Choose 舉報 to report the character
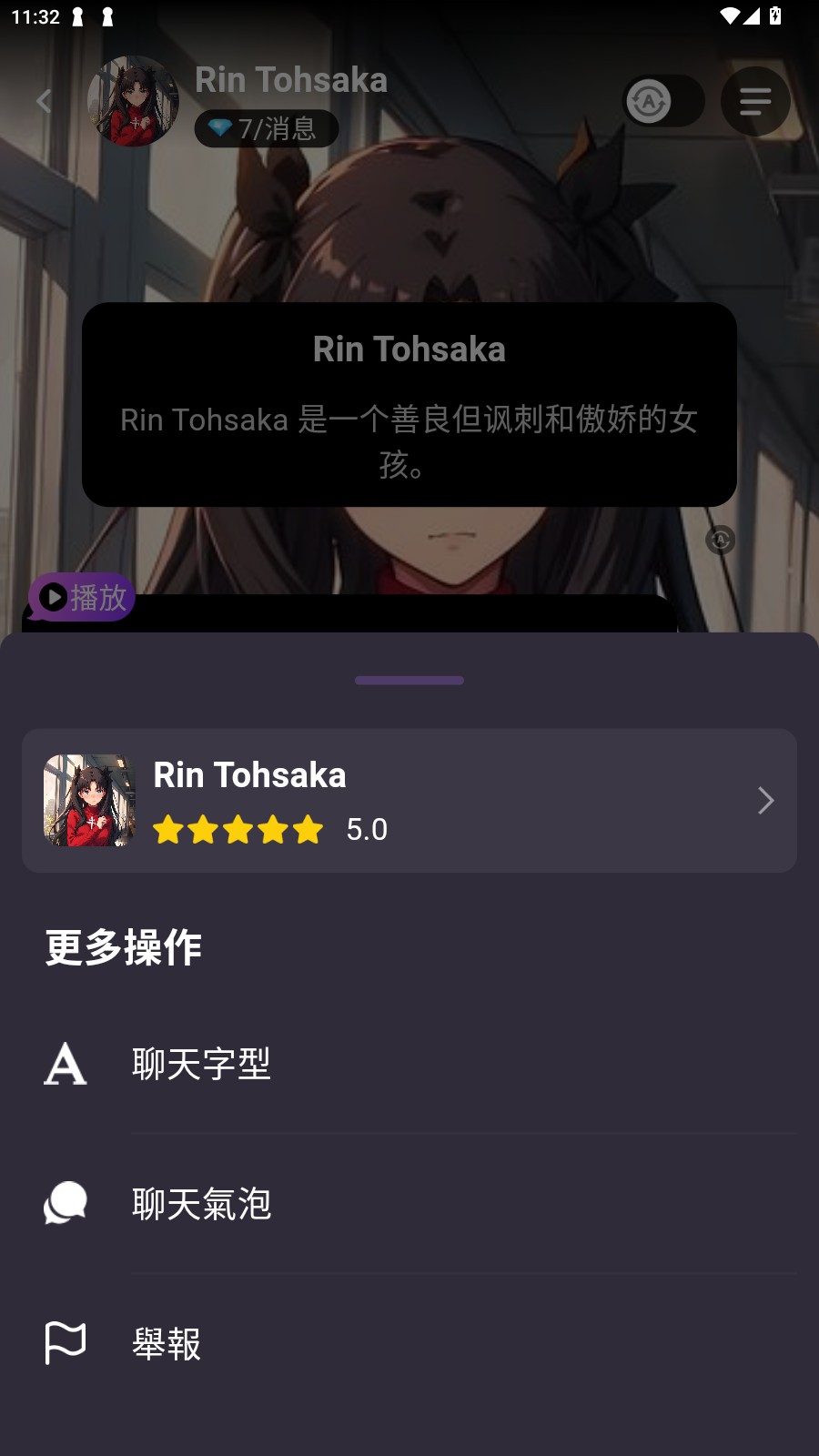Screen dimensions: 819x1456 167,1342
